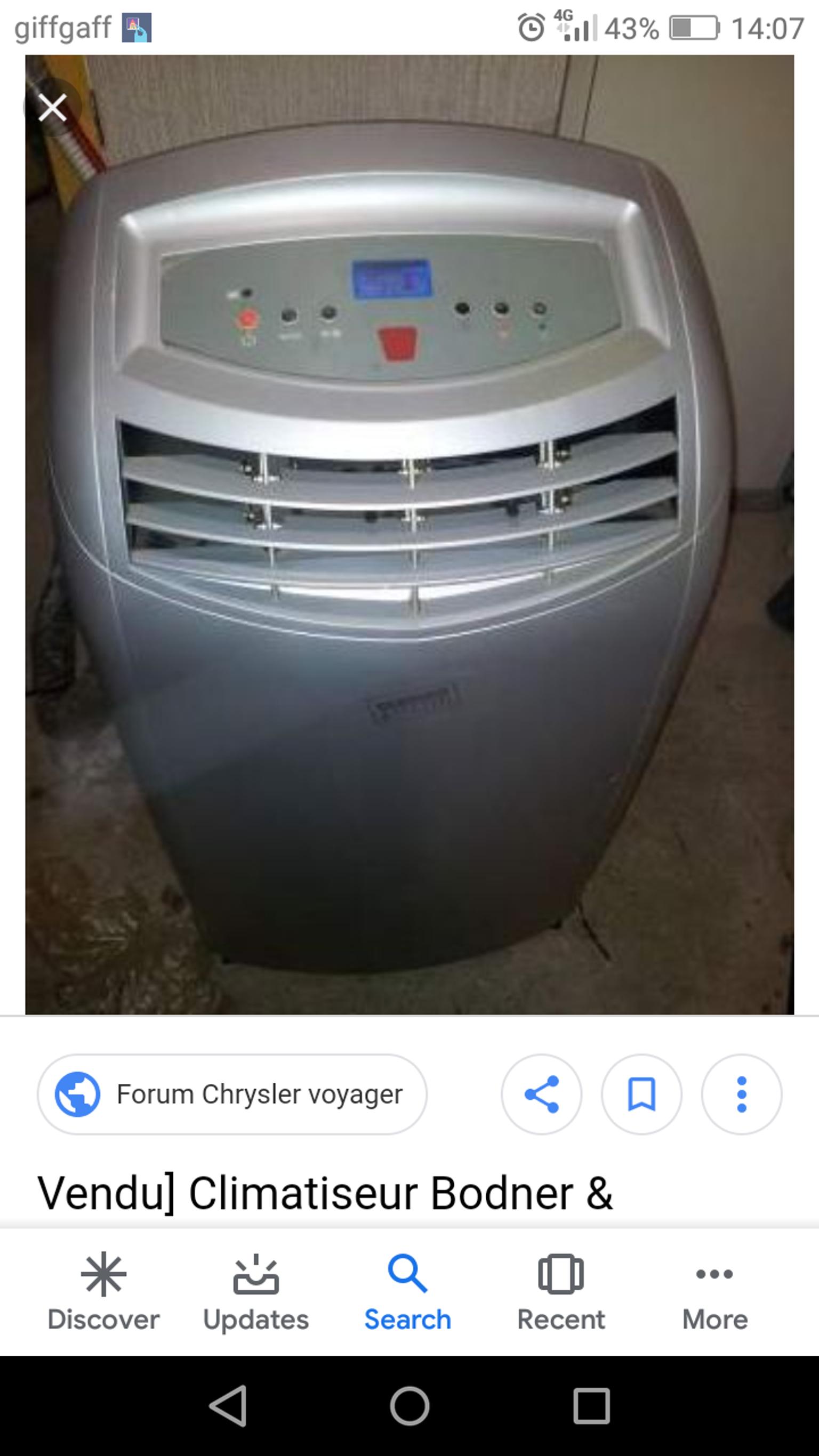Tap the air conditioner image
819x1456 pixels.
(x=409, y=537)
